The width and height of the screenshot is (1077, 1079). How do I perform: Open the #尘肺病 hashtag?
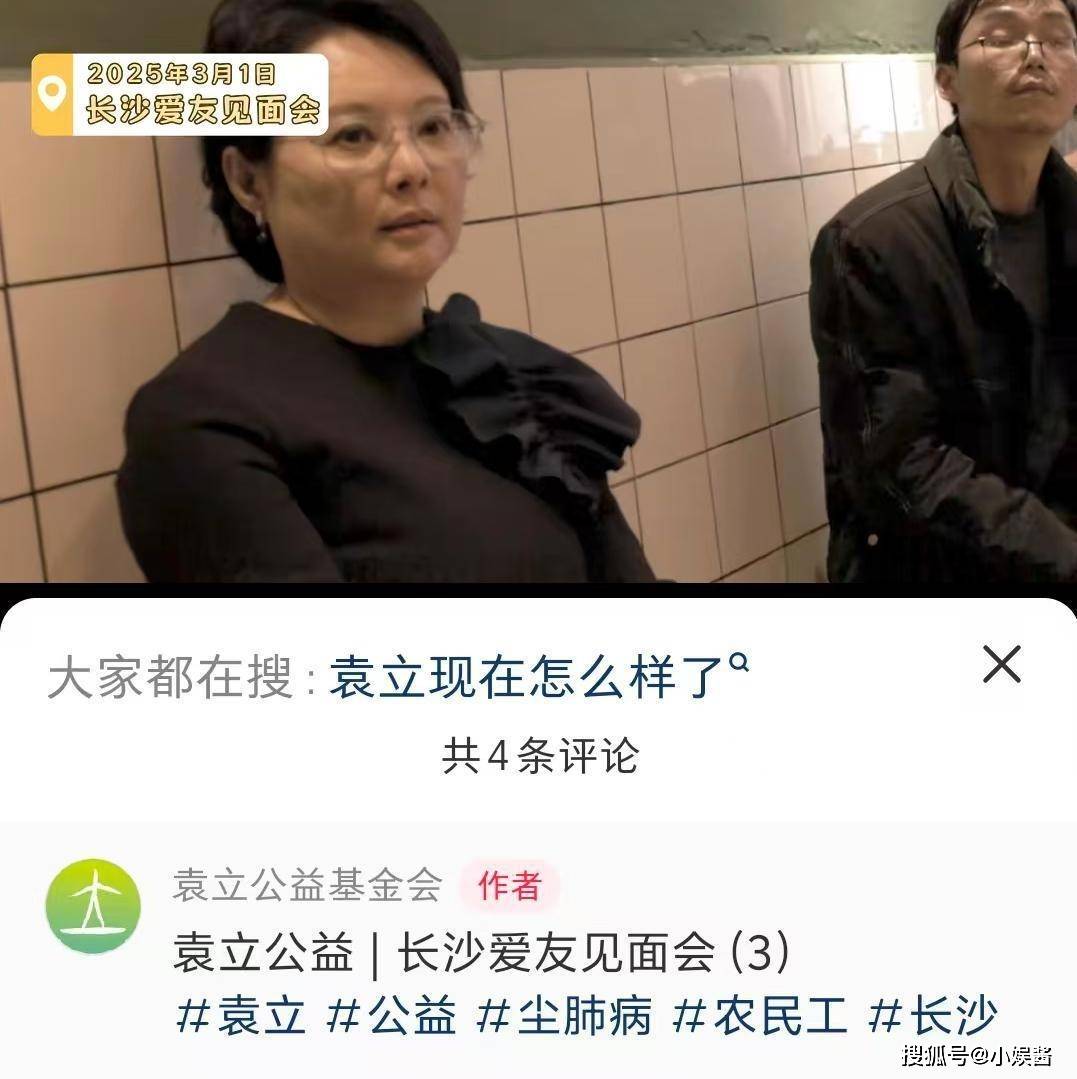pos(565,1016)
